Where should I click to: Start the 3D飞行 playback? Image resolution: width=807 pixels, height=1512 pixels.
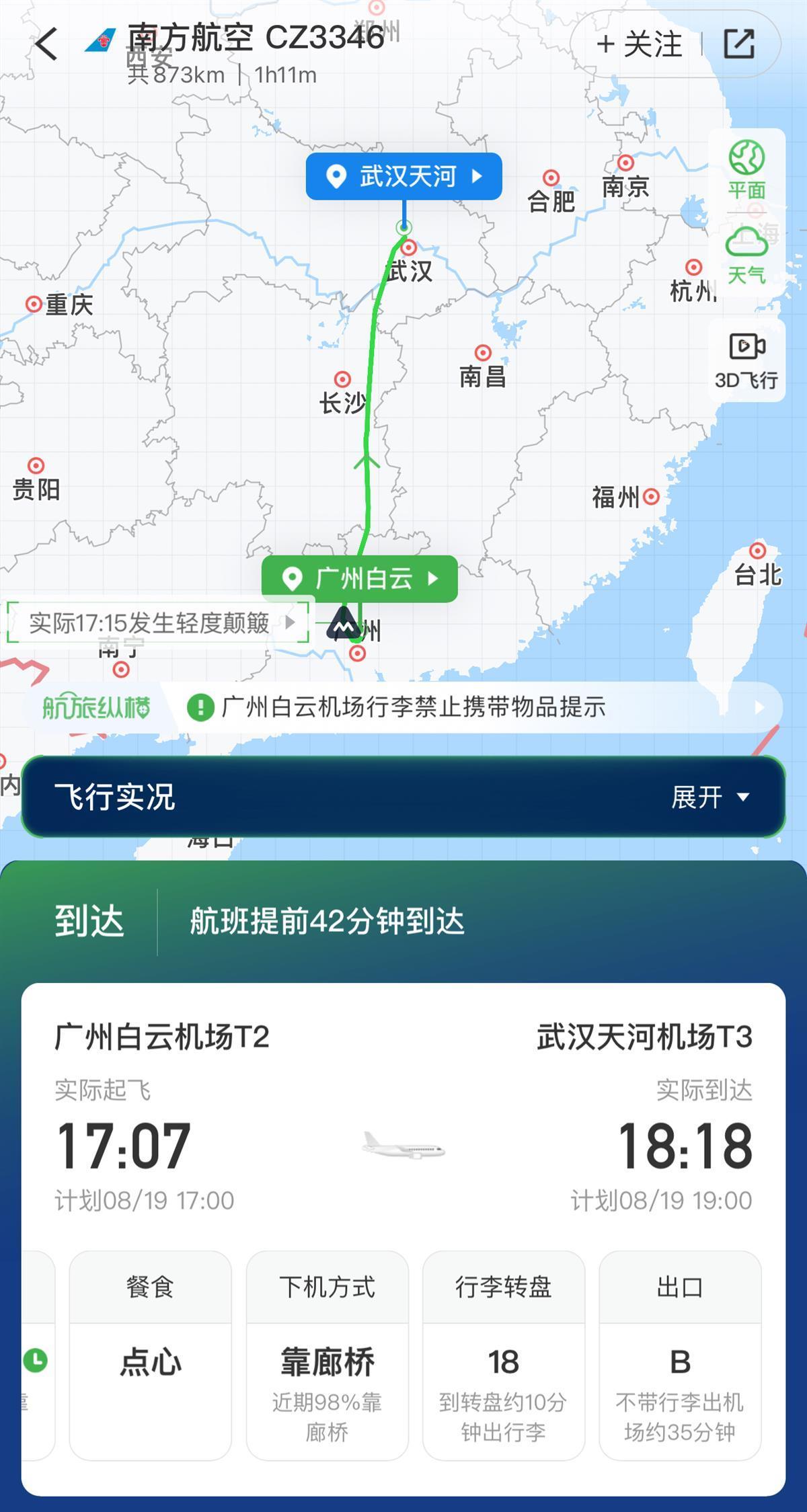coord(746,360)
